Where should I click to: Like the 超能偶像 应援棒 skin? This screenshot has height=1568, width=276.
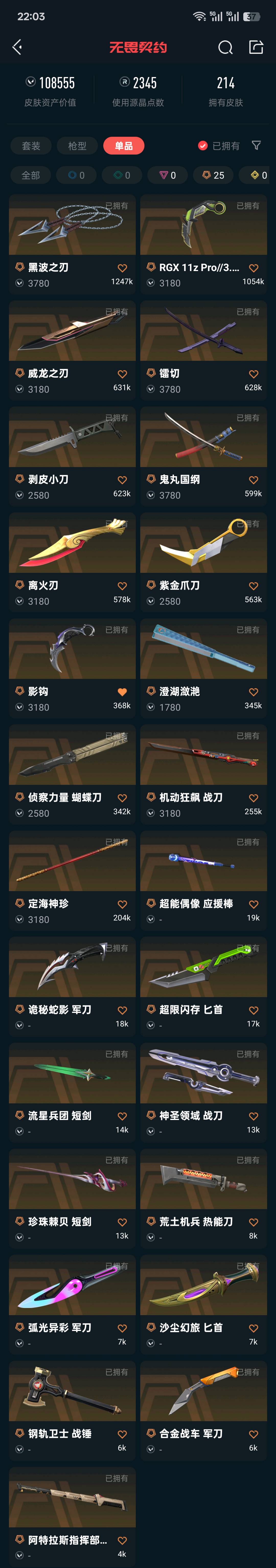(254, 904)
